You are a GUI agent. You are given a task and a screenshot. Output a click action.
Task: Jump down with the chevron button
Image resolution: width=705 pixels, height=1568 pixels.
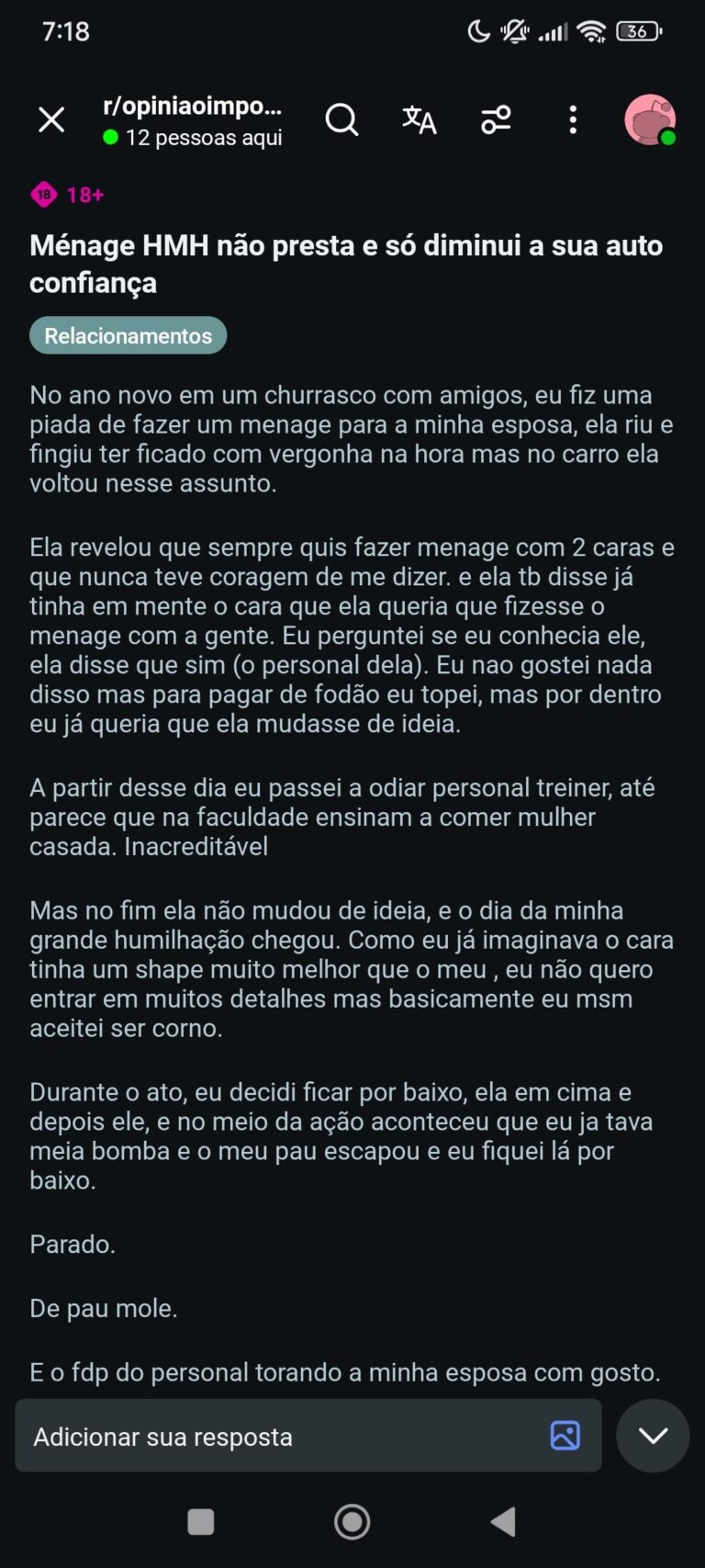click(x=653, y=1436)
